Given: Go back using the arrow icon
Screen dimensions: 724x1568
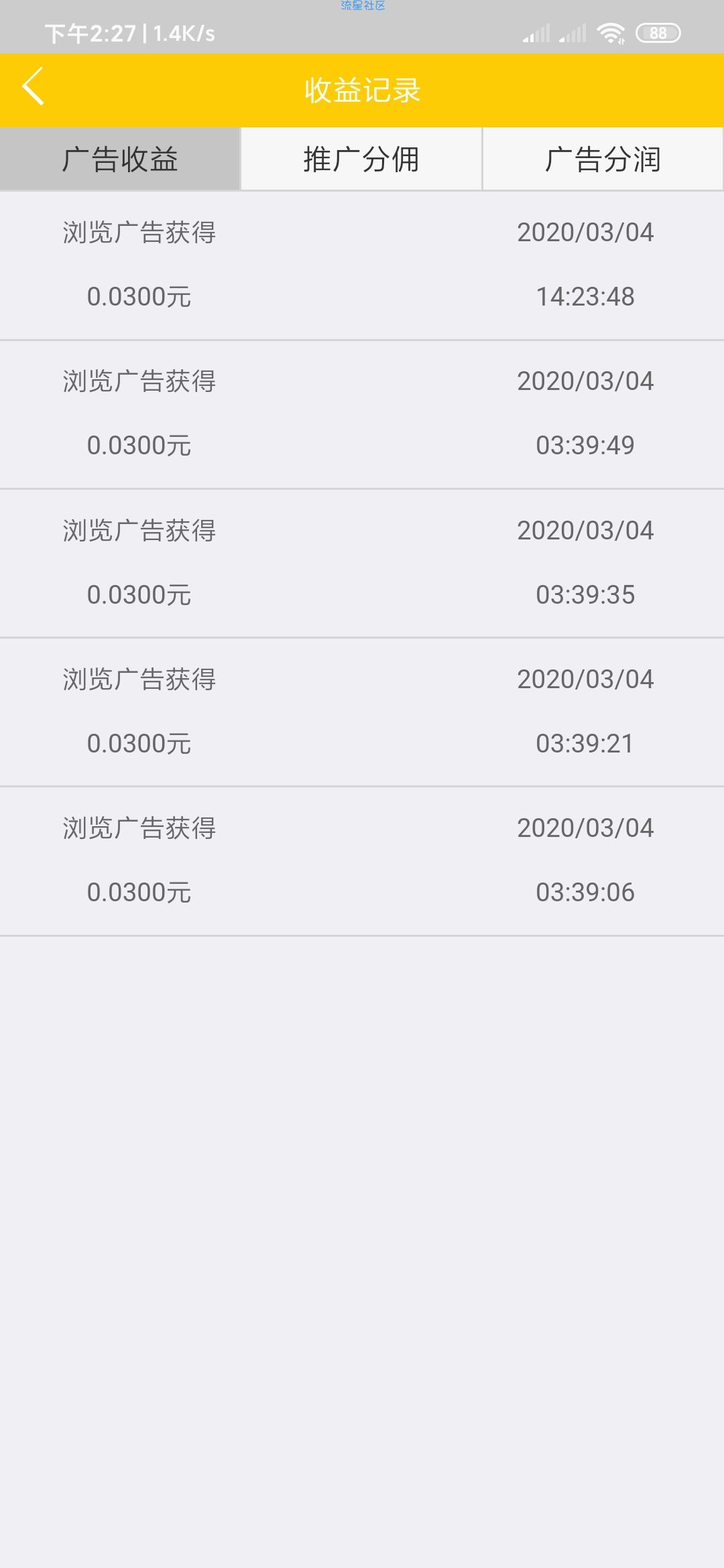Looking at the screenshot, I should click(33, 86).
